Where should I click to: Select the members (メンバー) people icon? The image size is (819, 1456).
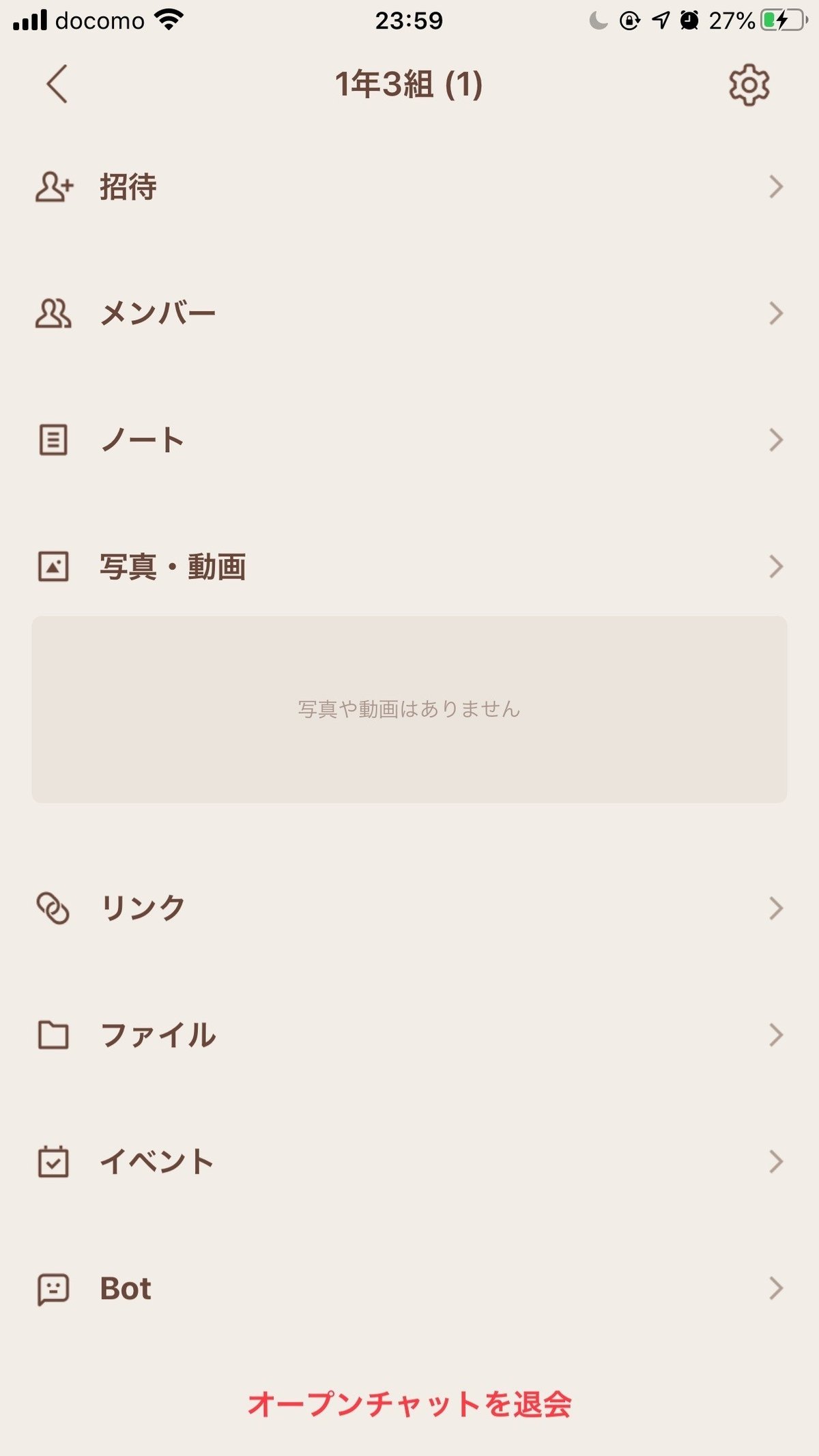[x=53, y=313]
